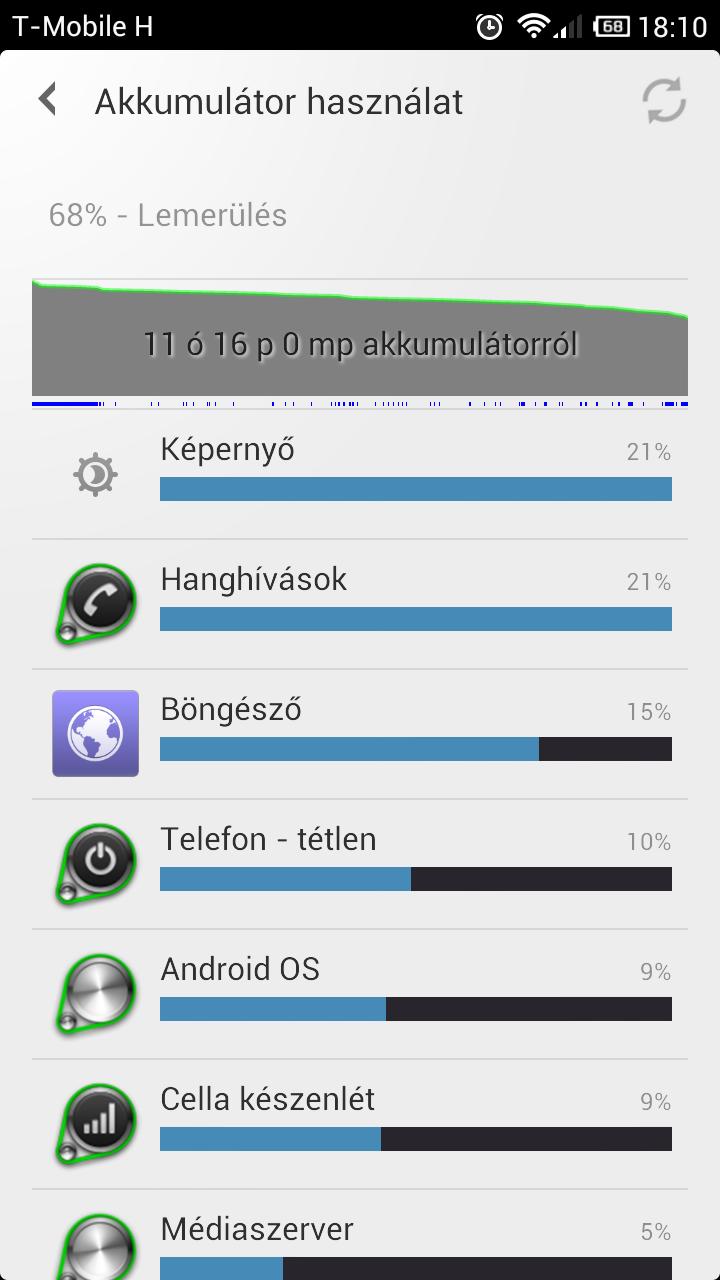This screenshot has width=720, height=1280.
Task: Open the Android OS entry
Action: [x=360, y=994]
